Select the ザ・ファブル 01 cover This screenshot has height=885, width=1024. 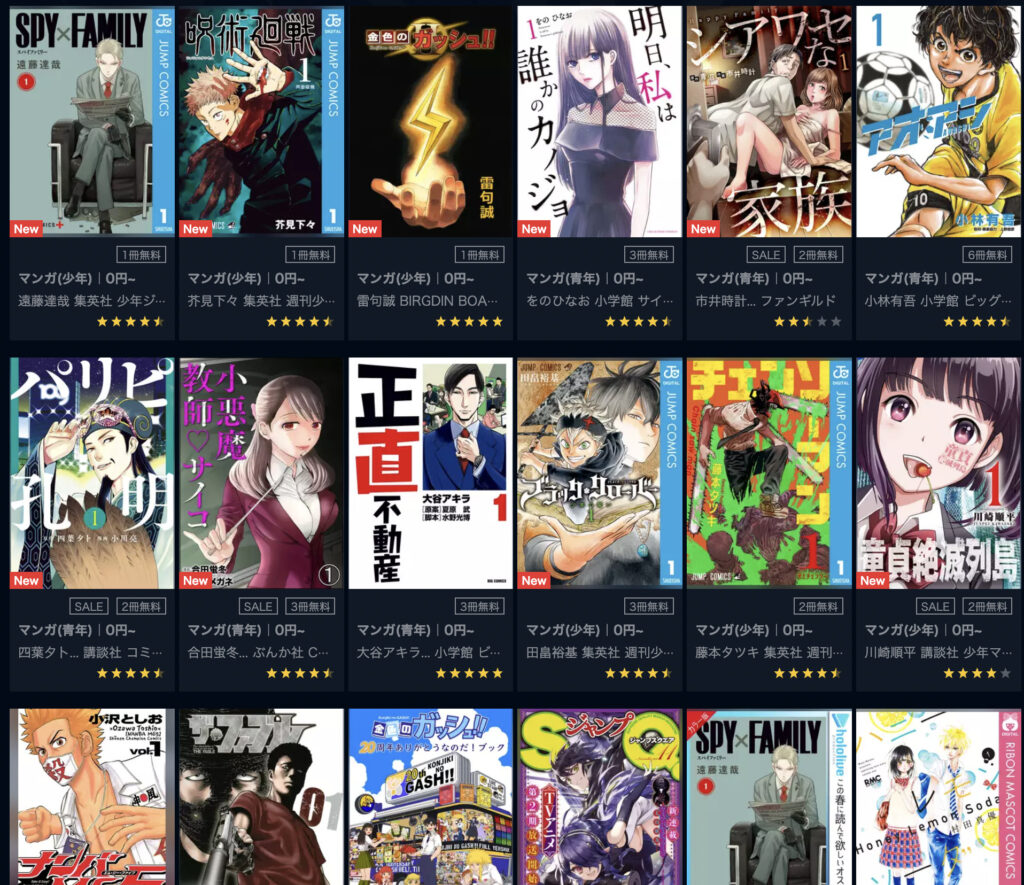(261, 797)
